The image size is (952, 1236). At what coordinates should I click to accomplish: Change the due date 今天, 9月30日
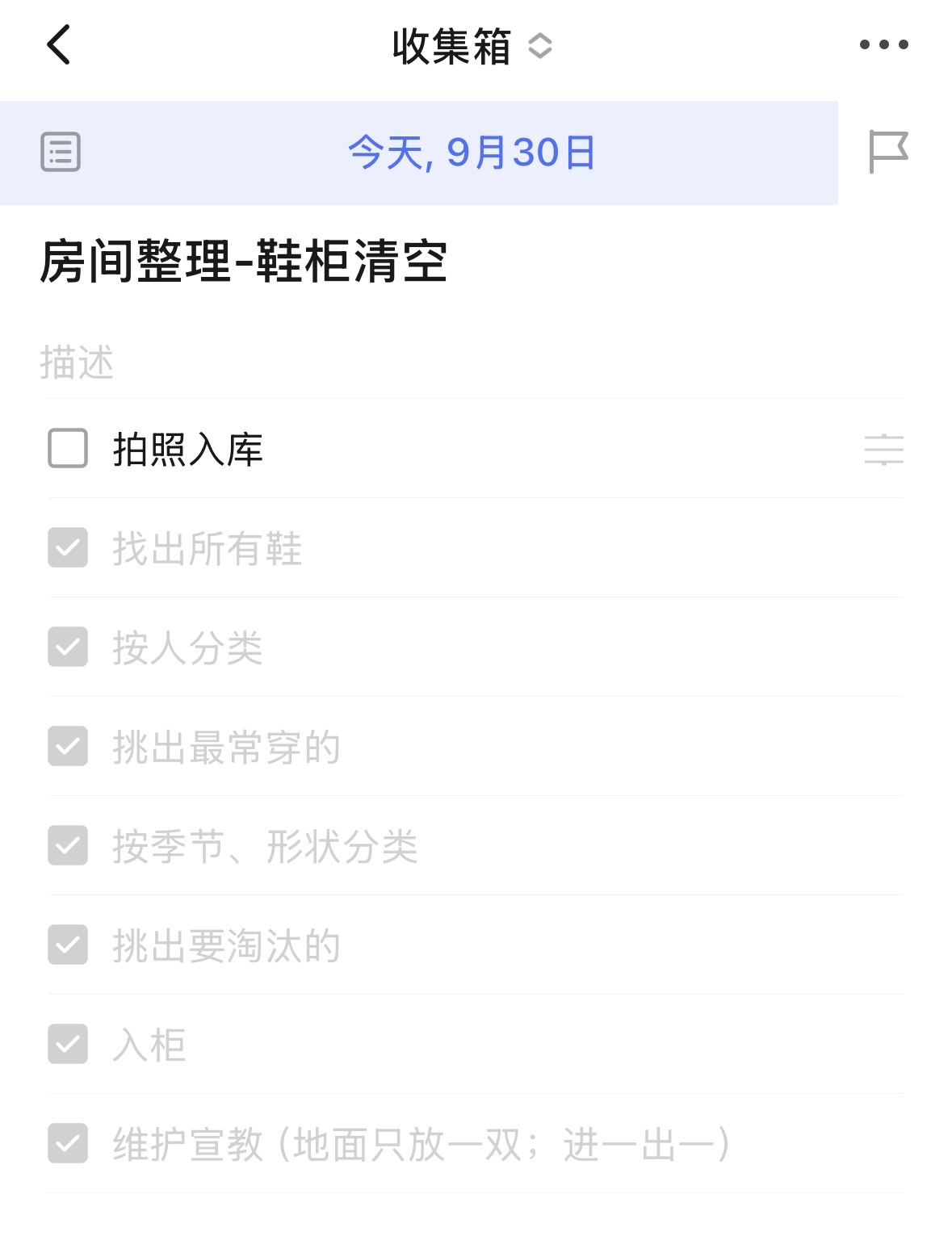(x=472, y=153)
